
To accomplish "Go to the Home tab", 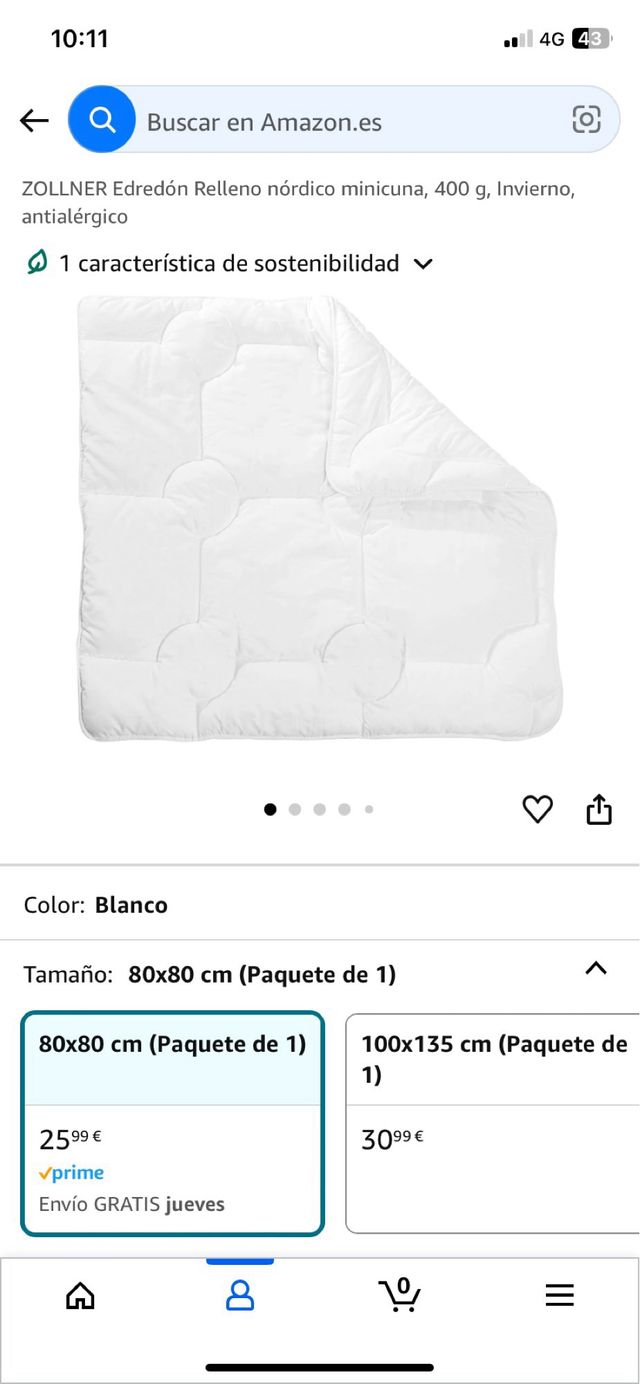I will (80, 1296).
